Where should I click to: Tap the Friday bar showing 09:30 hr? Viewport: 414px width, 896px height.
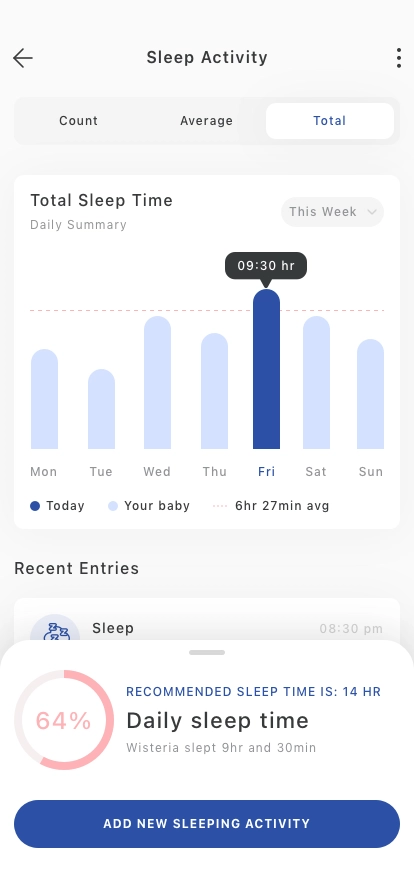266,369
